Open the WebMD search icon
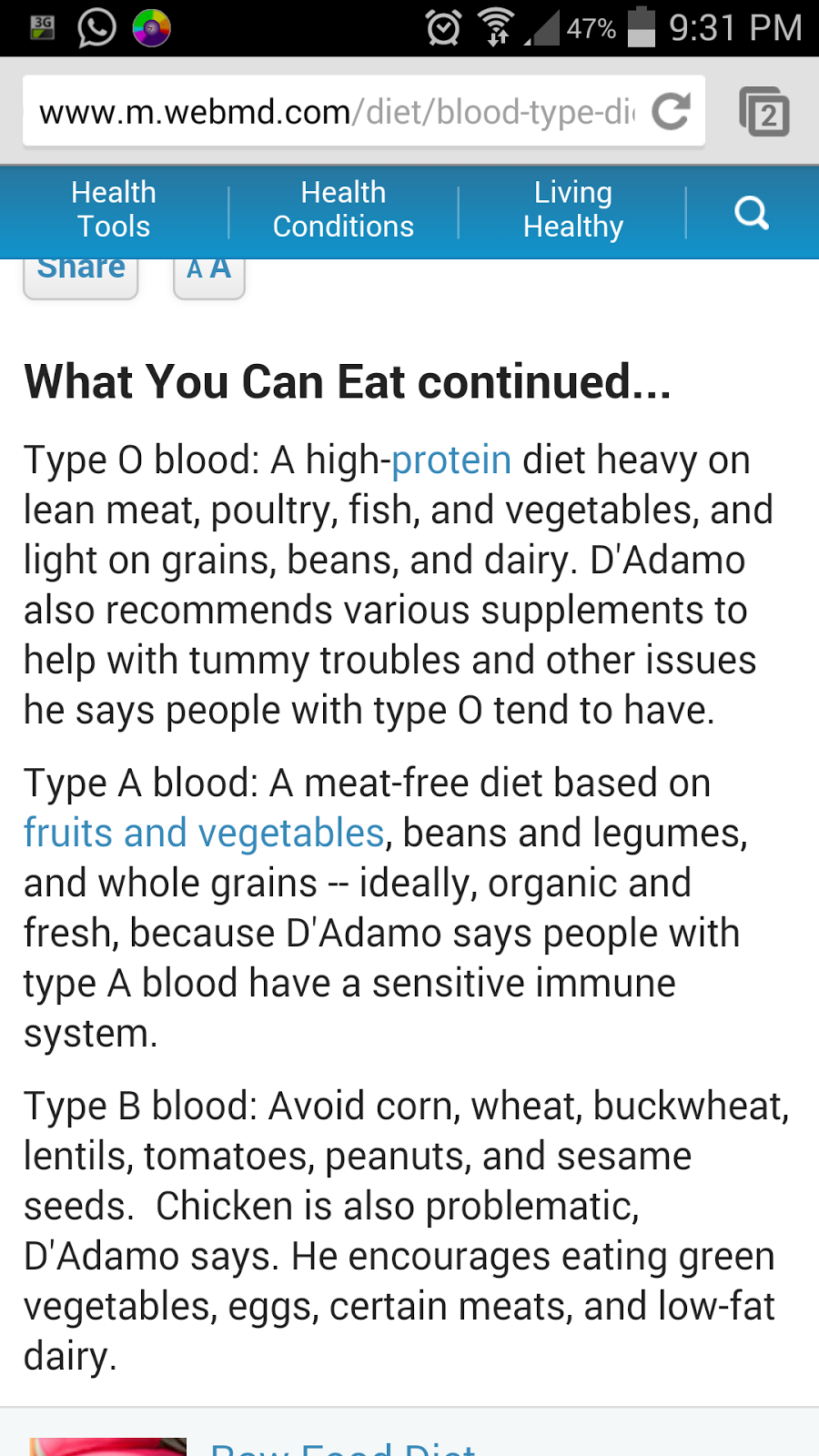This screenshot has width=819, height=1456. 752,213
